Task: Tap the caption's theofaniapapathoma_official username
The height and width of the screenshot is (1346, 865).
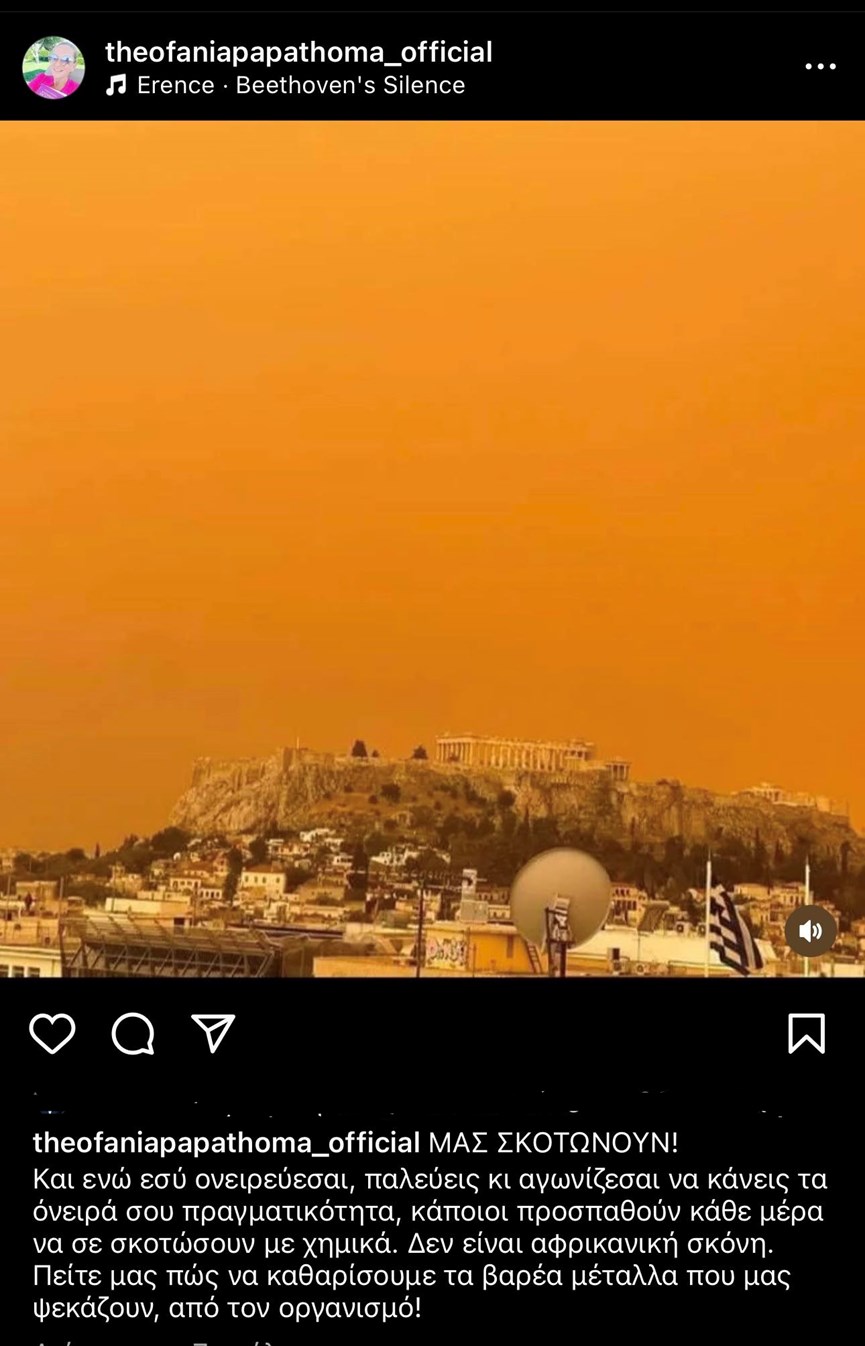Action: click(x=226, y=1142)
